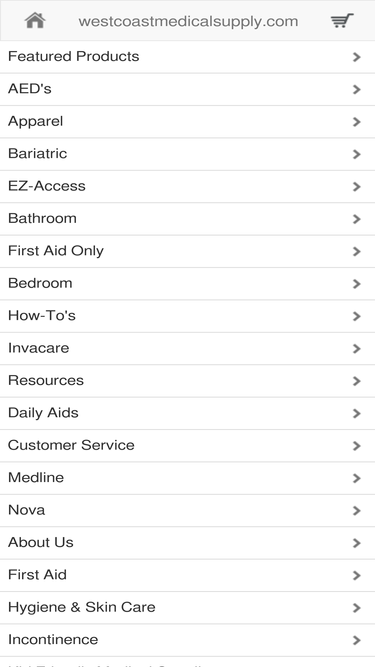Open the Featured Products category
Image resolution: width=375 pixels, height=667 pixels.
(188, 57)
